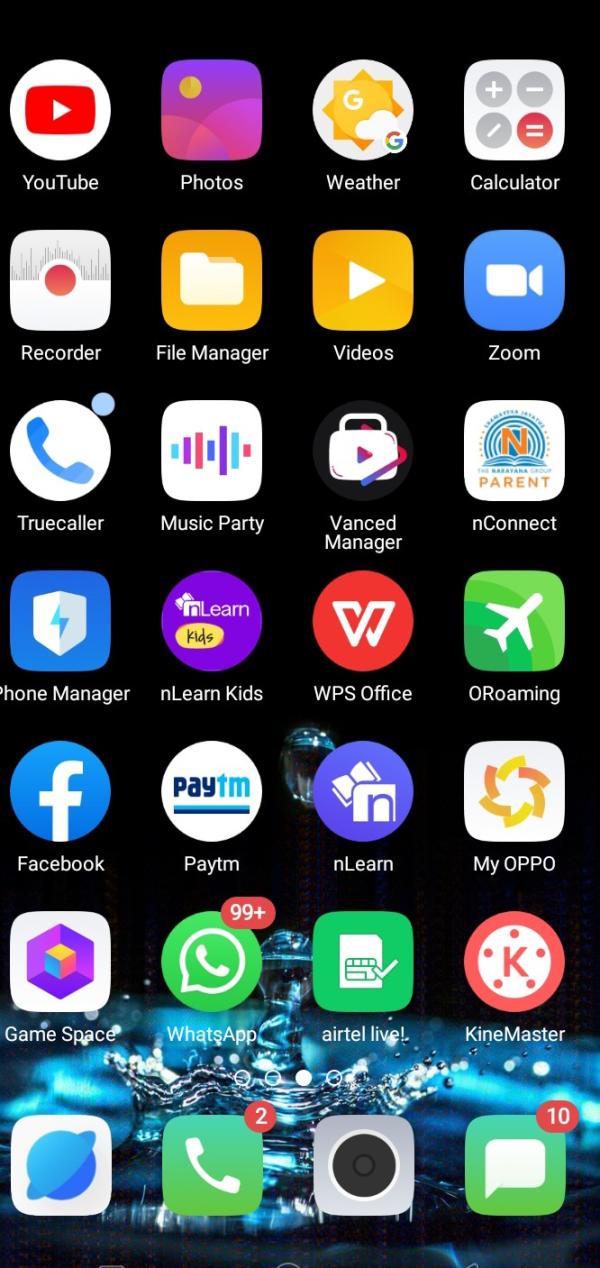The height and width of the screenshot is (1268, 600).
Task: Open WPS Office
Action: [363, 621]
